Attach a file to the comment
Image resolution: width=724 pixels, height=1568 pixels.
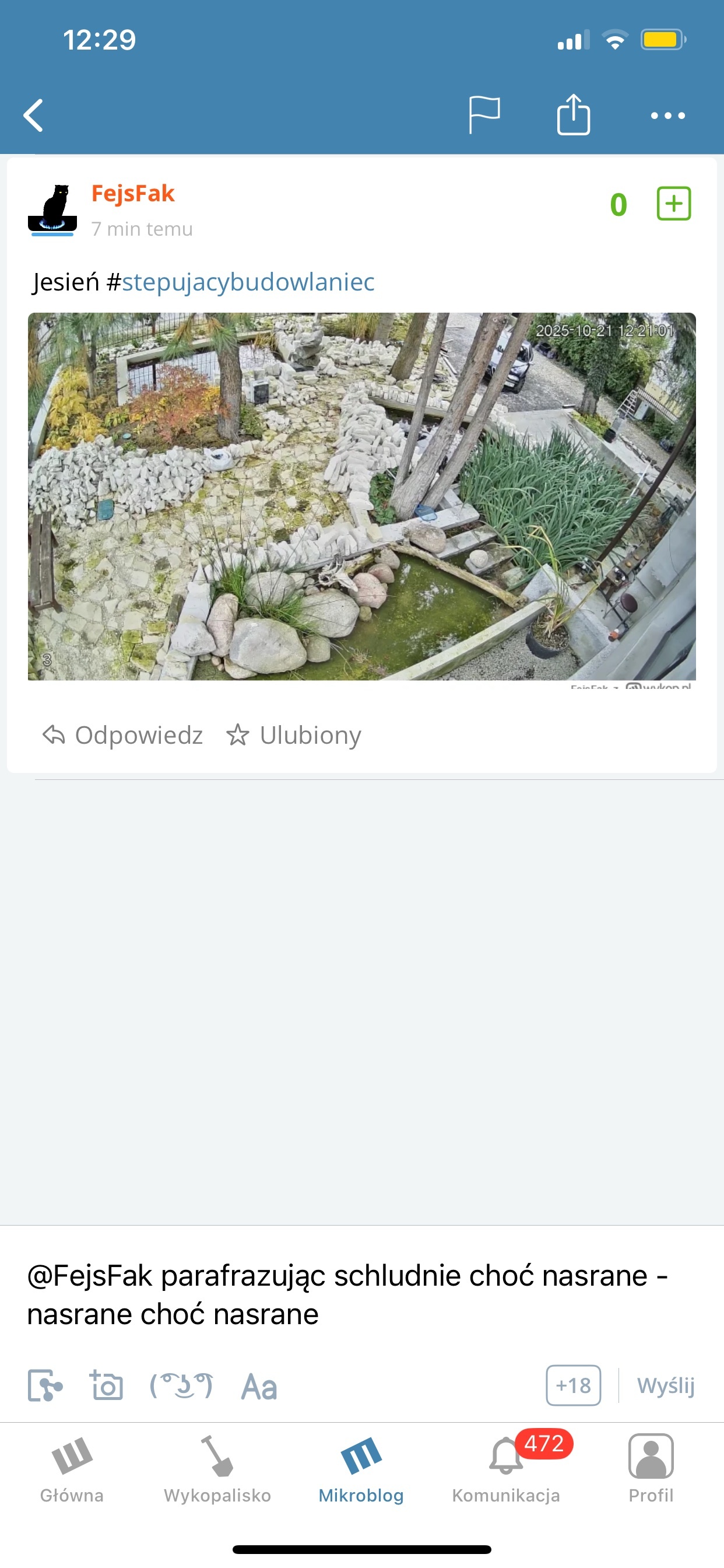(45, 1386)
